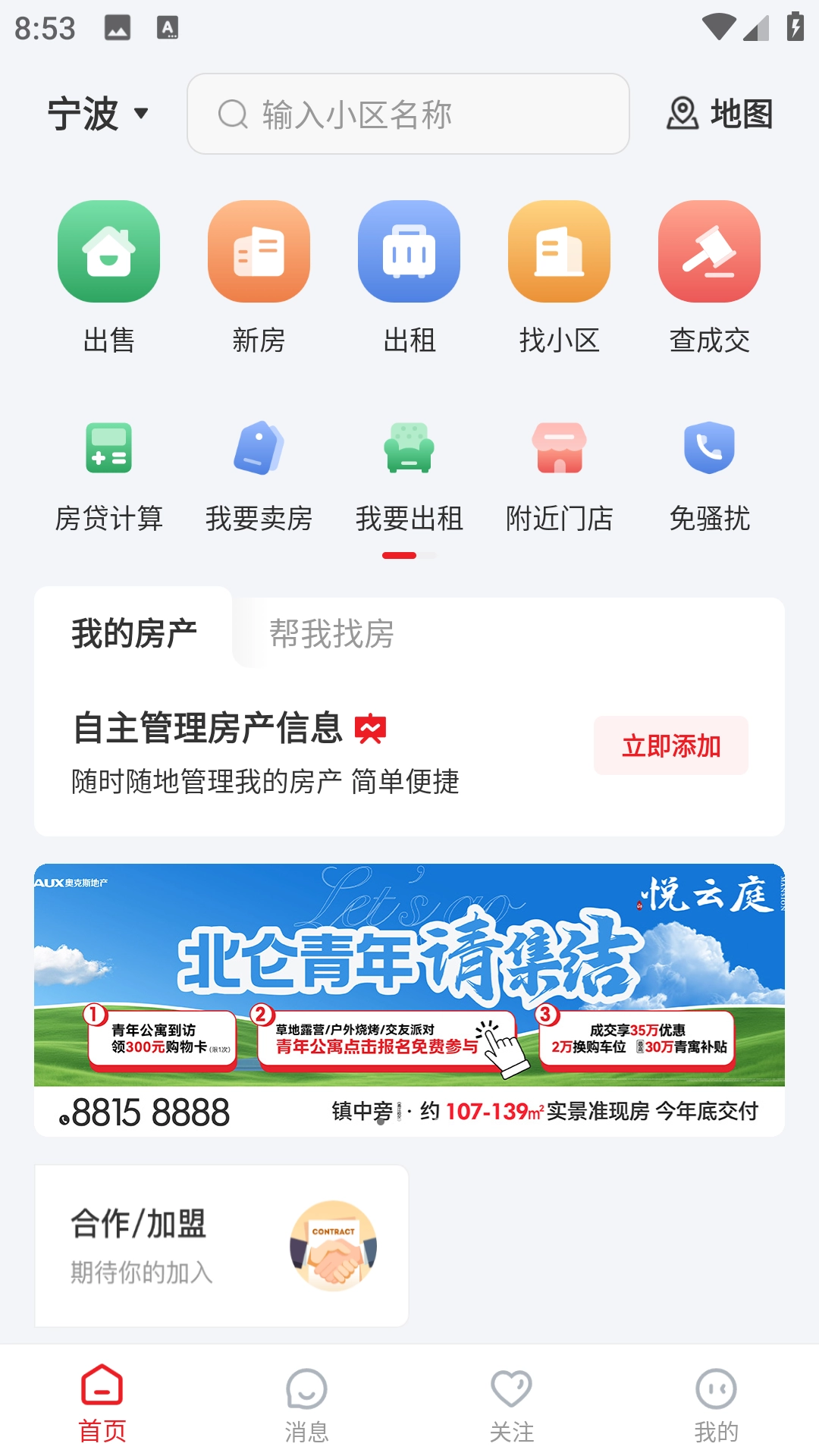Open the 地图 map view

720,115
